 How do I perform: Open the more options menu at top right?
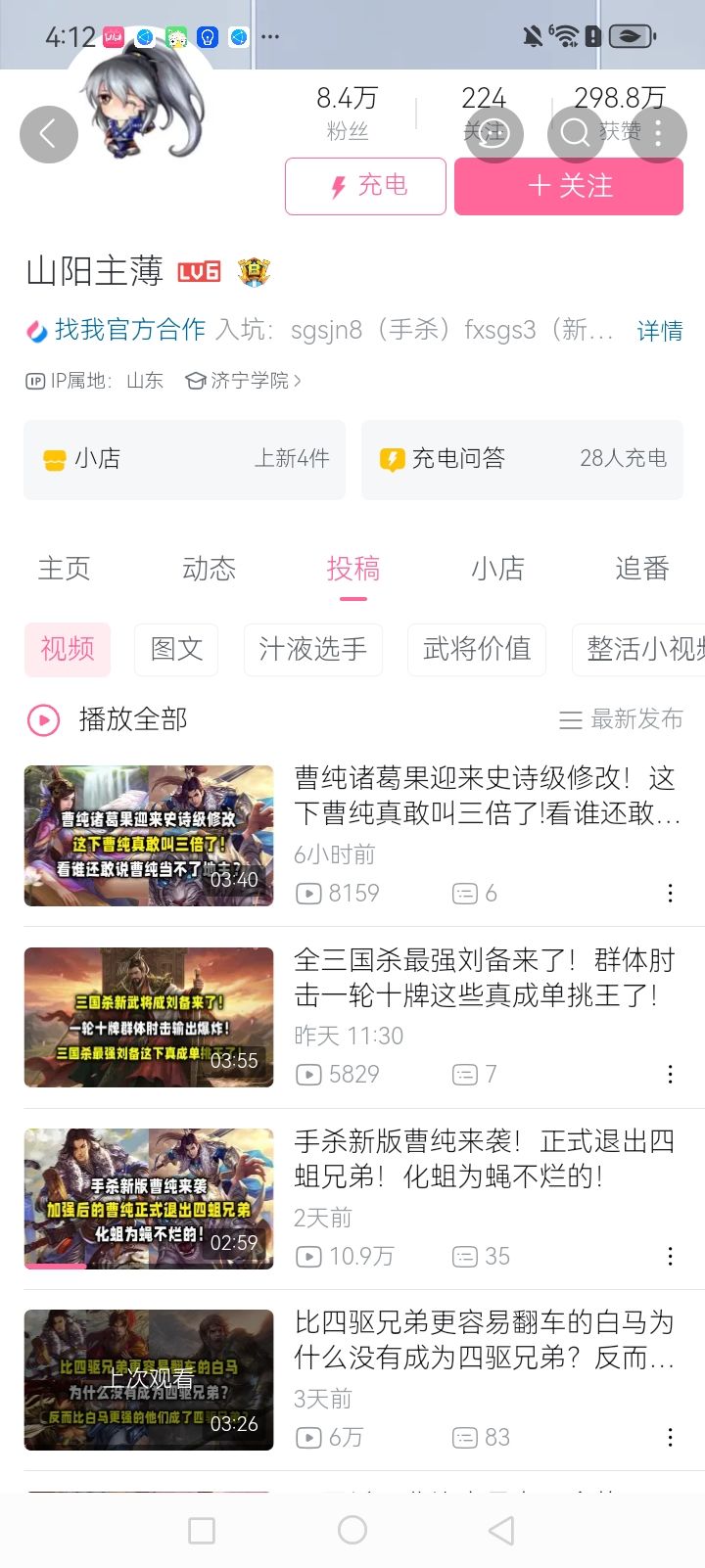[x=658, y=134]
